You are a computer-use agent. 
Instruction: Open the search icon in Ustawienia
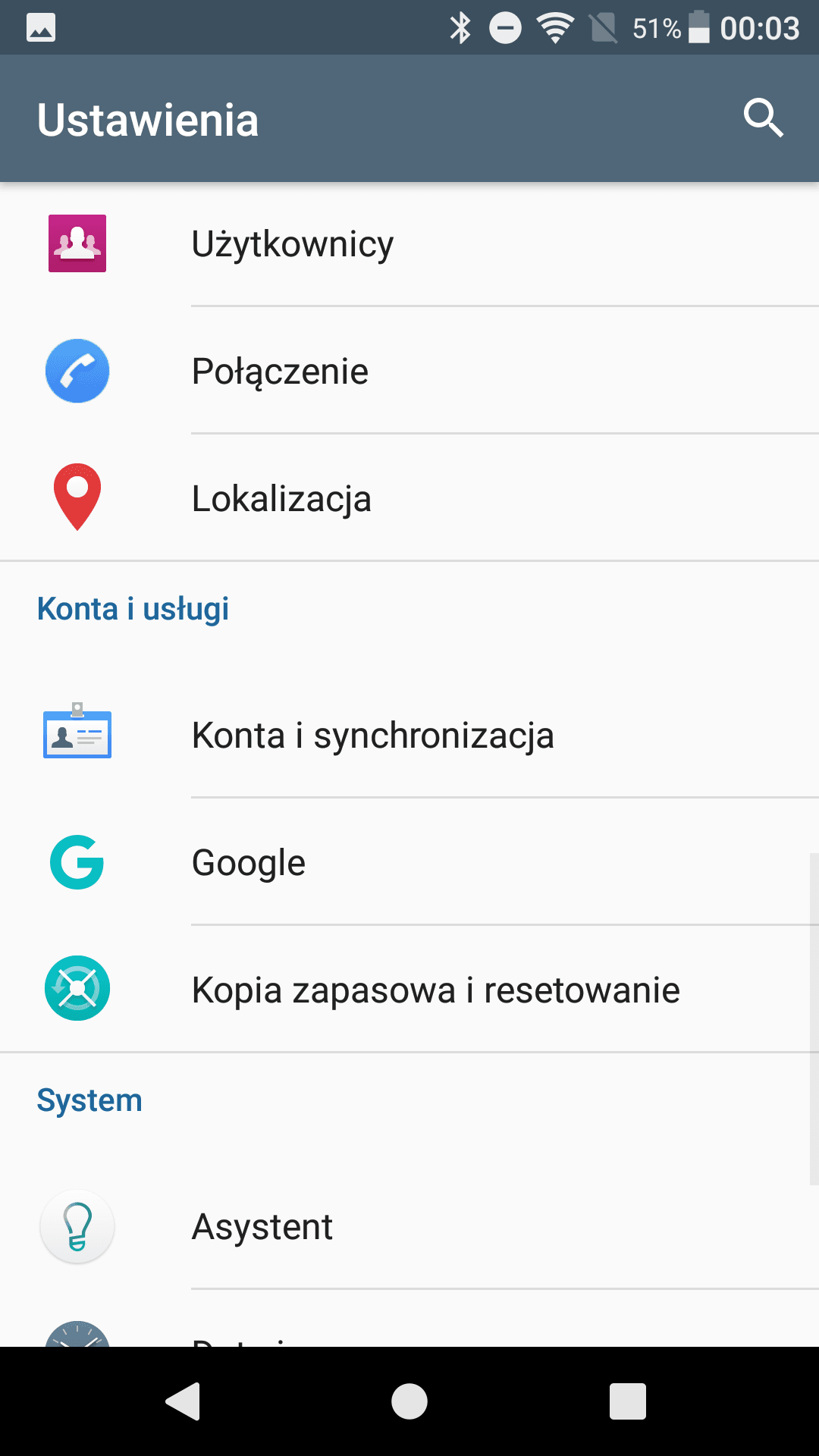pos(763,118)
